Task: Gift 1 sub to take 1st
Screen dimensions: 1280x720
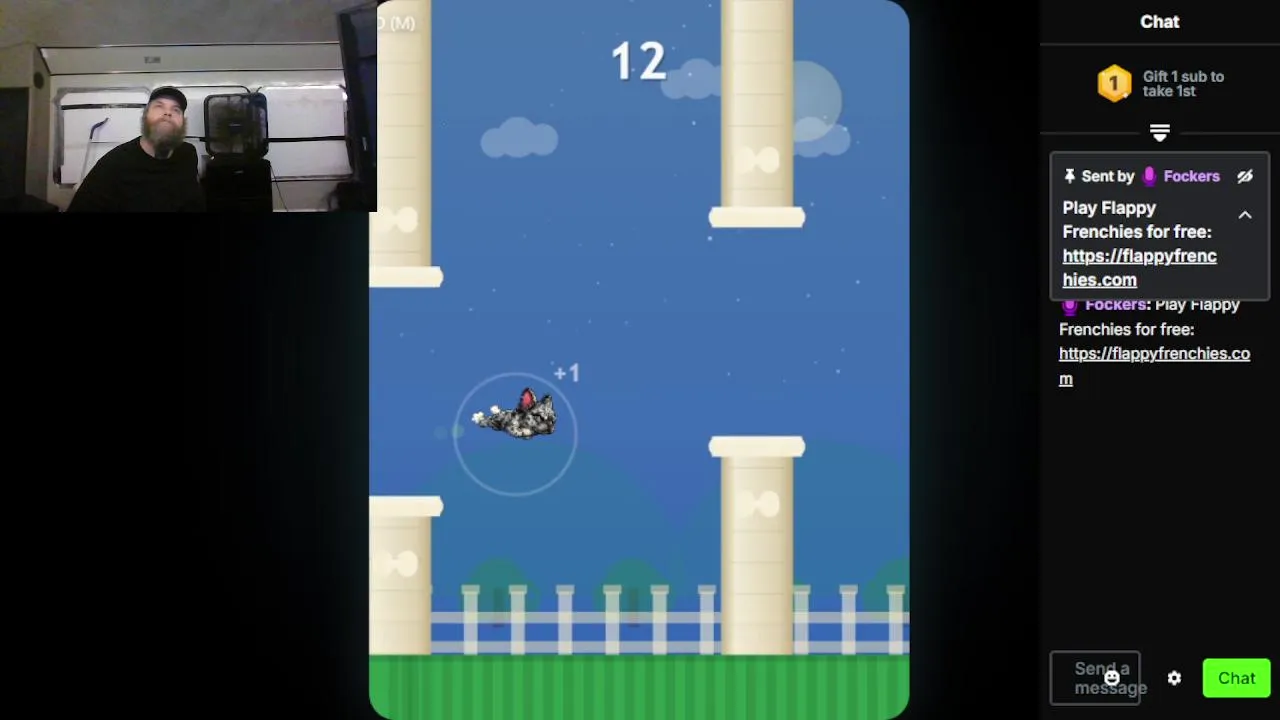Action: click(x=1160, y=84)
